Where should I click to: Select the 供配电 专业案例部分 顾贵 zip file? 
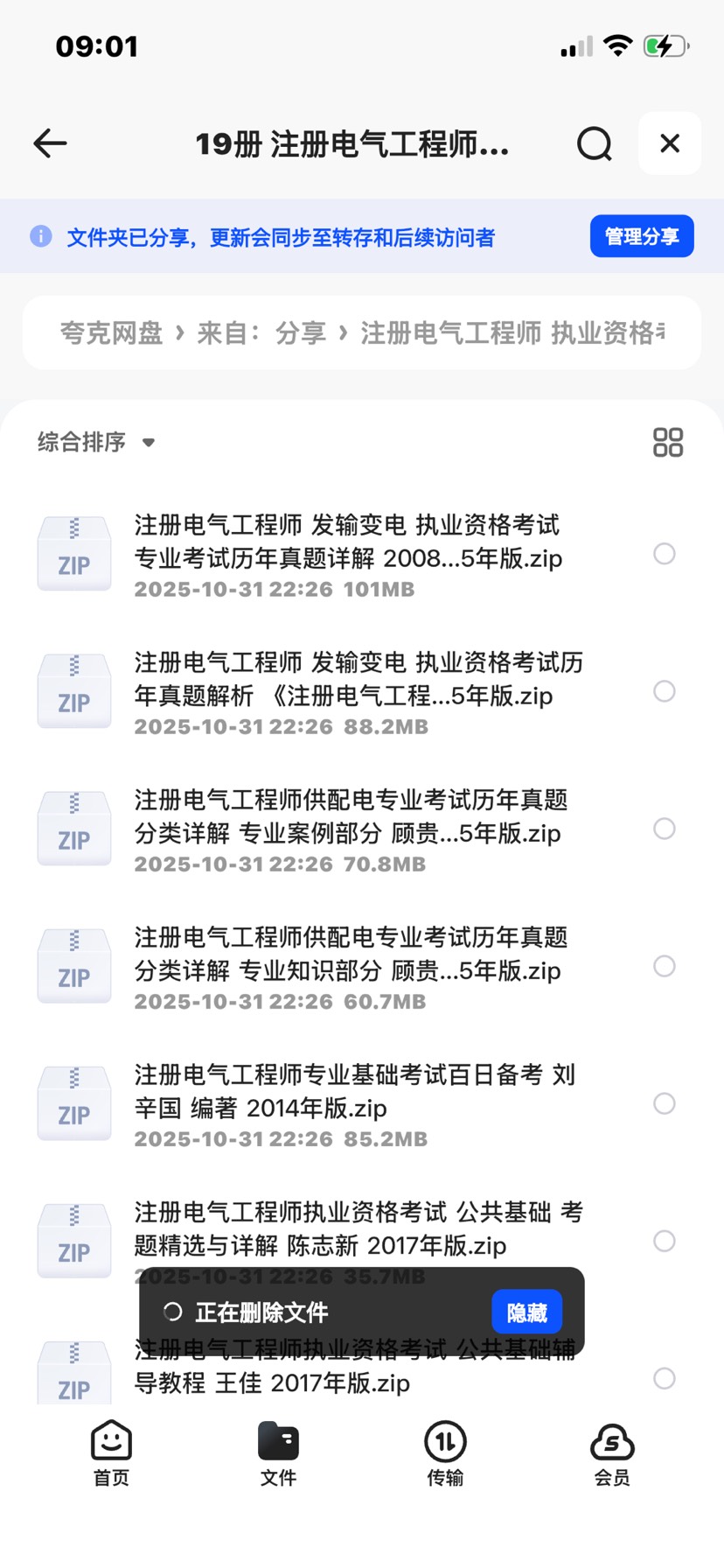(x=664, y=828)
